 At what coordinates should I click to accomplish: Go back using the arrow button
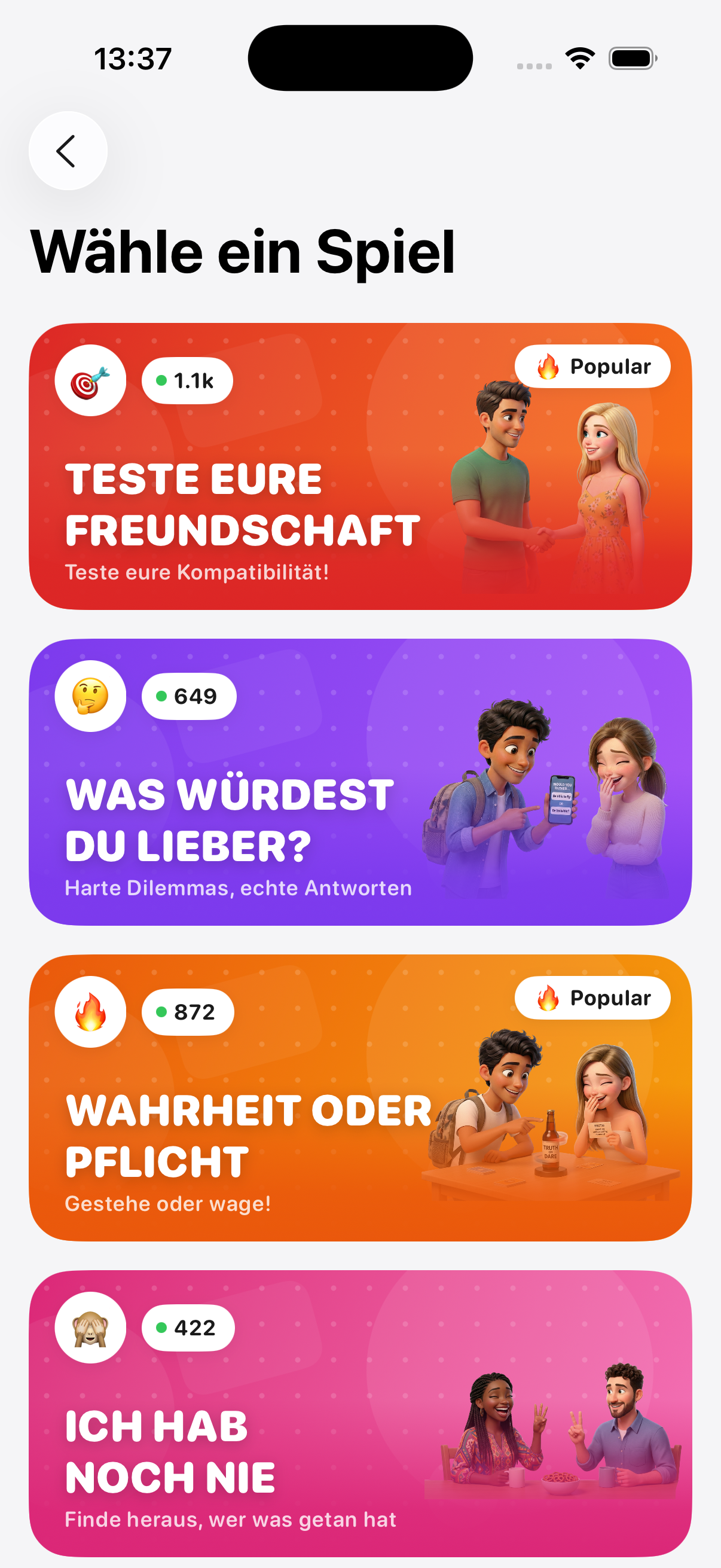pyautogui.click(x=68, y=151)
